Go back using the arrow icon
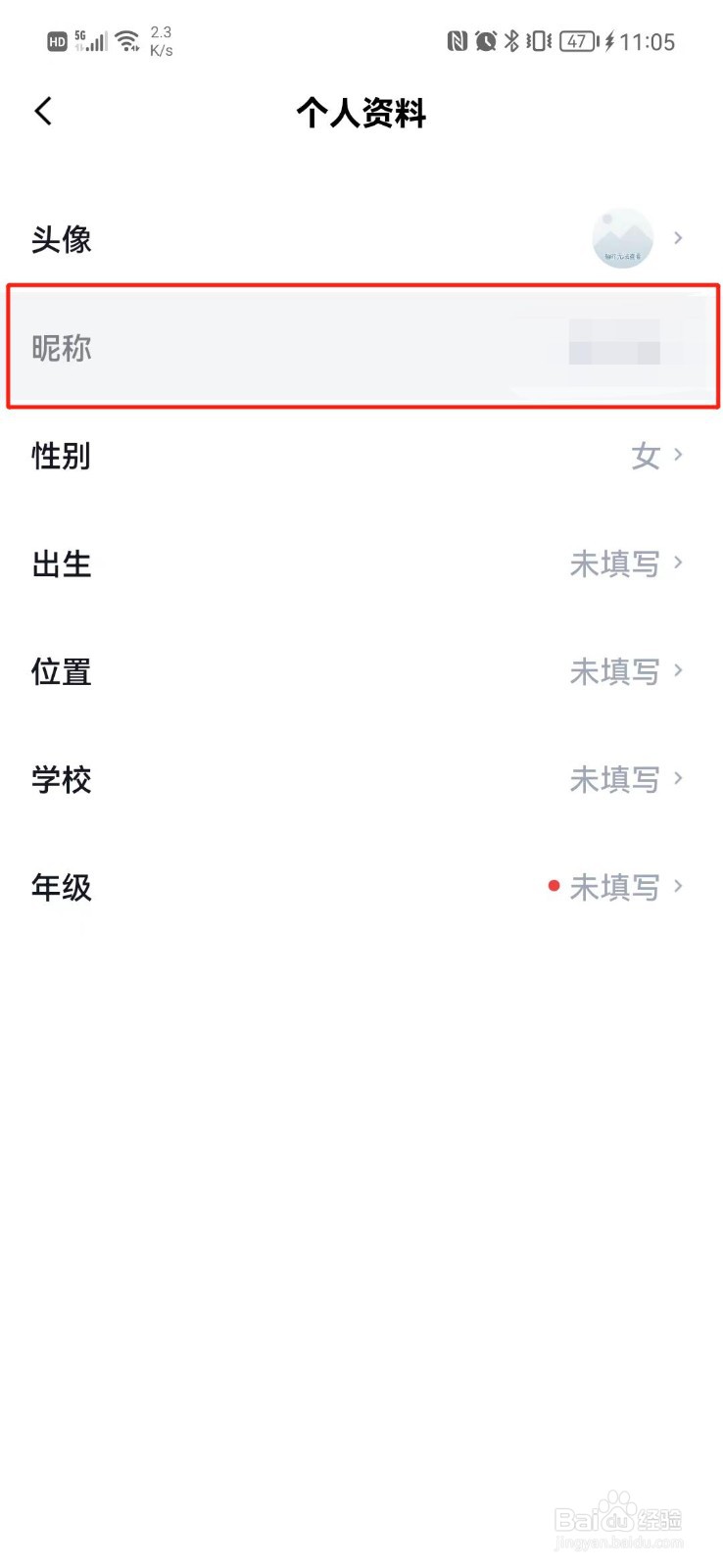This screenshot has height=1568, width=723. [x=43, y=112]
